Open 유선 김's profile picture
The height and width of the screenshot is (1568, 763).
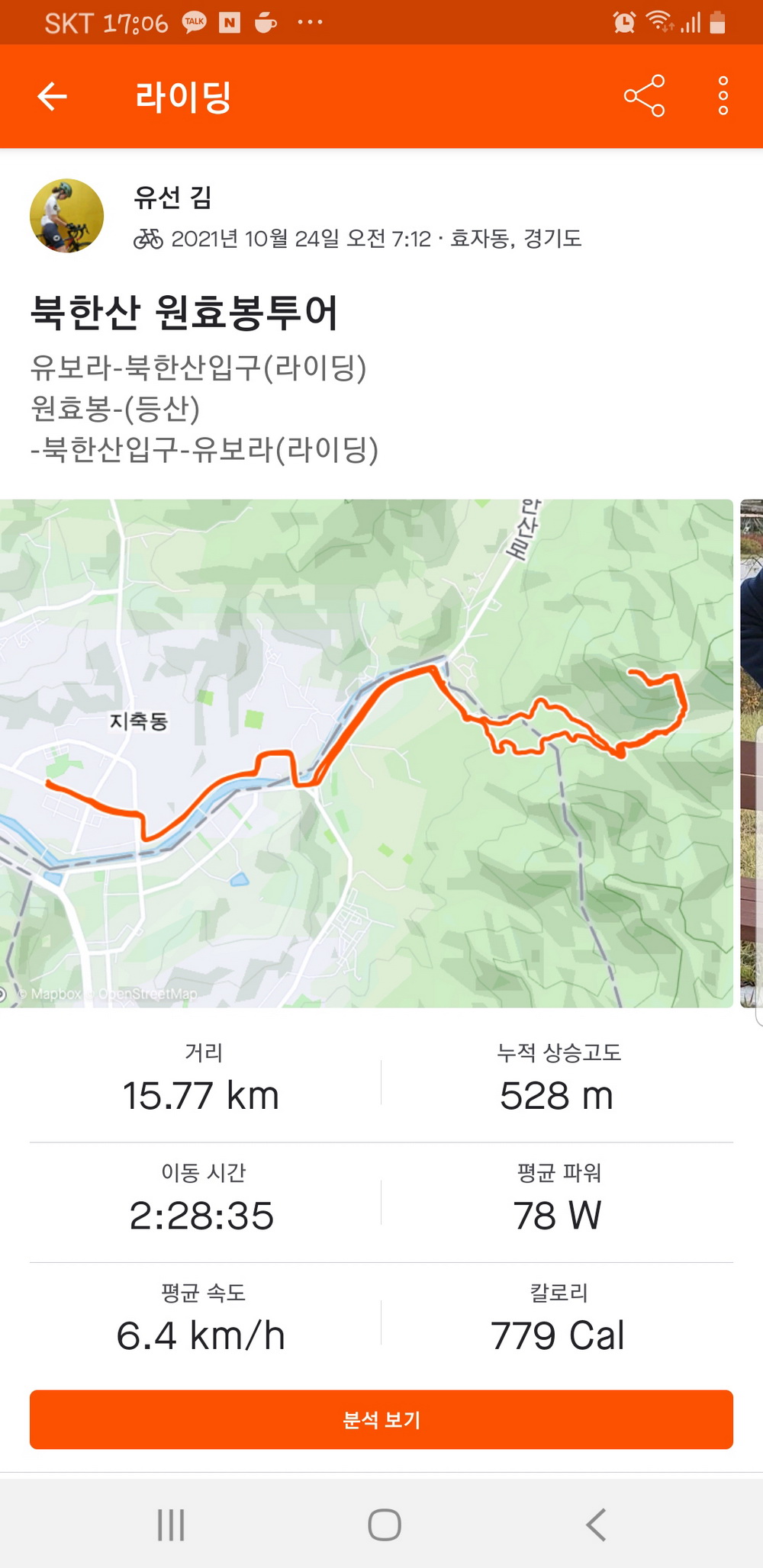(x=66, y=216)
